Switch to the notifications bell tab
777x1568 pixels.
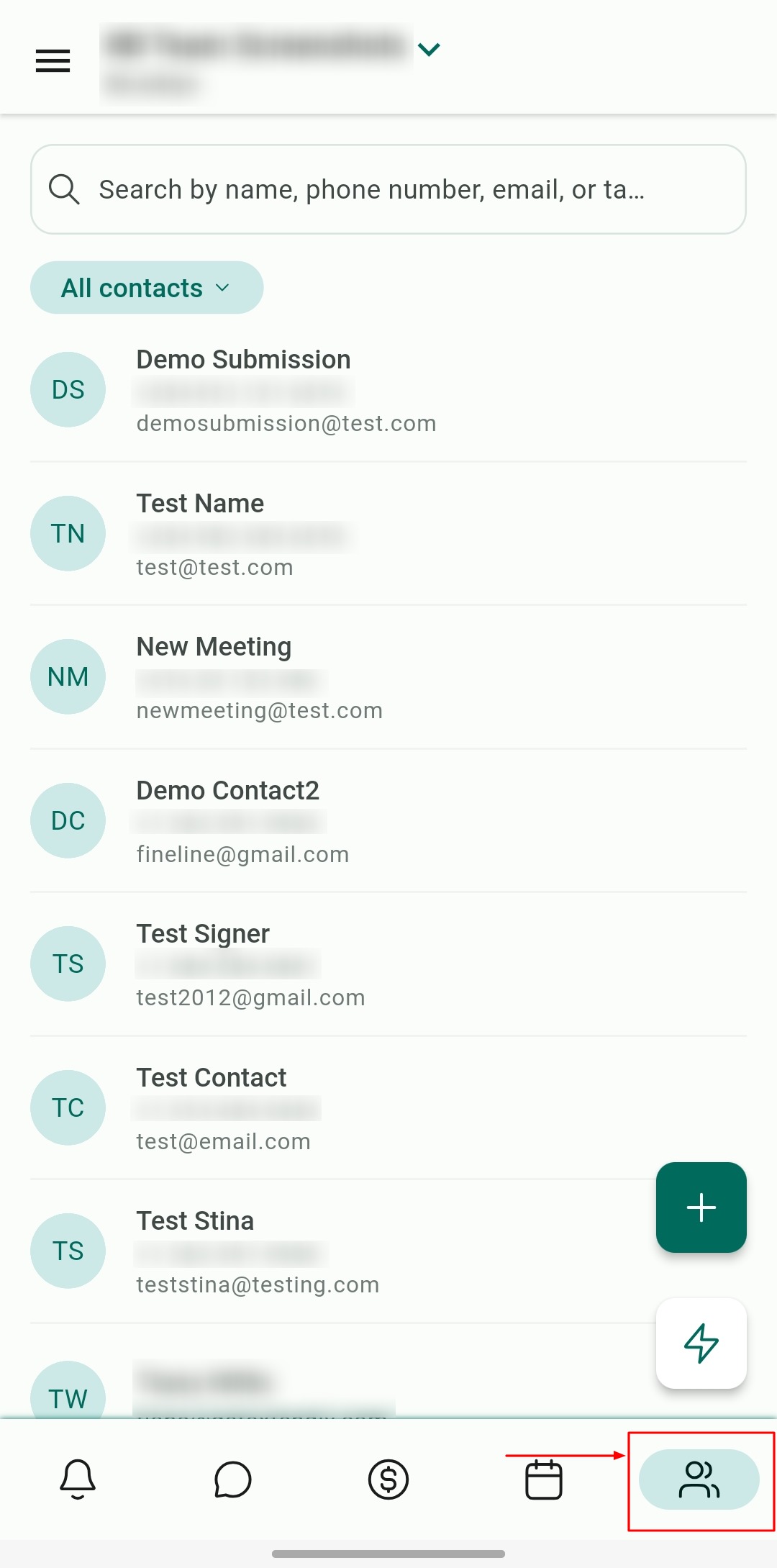point(78,1479)
